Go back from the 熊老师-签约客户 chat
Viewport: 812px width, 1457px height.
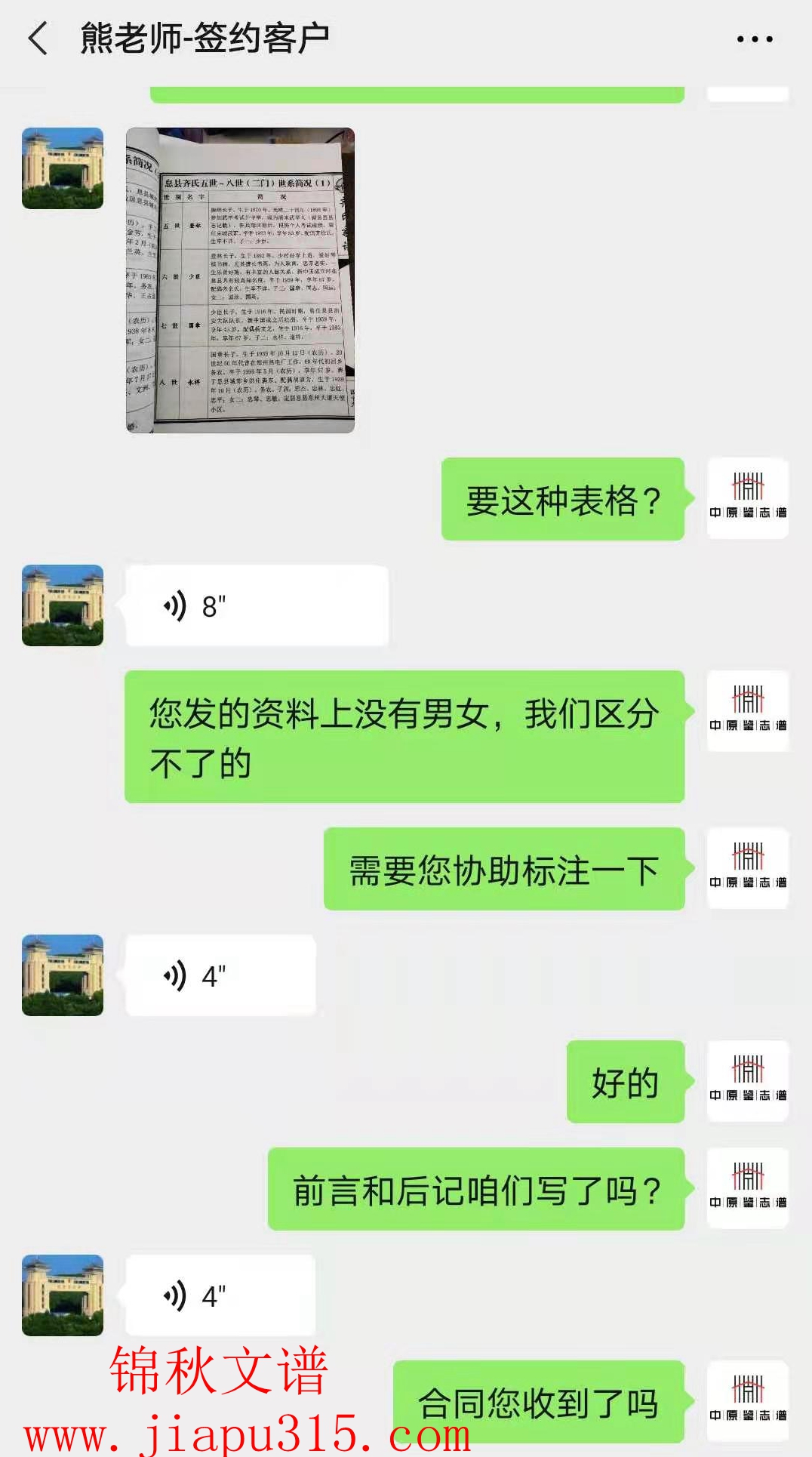[38, 39]
